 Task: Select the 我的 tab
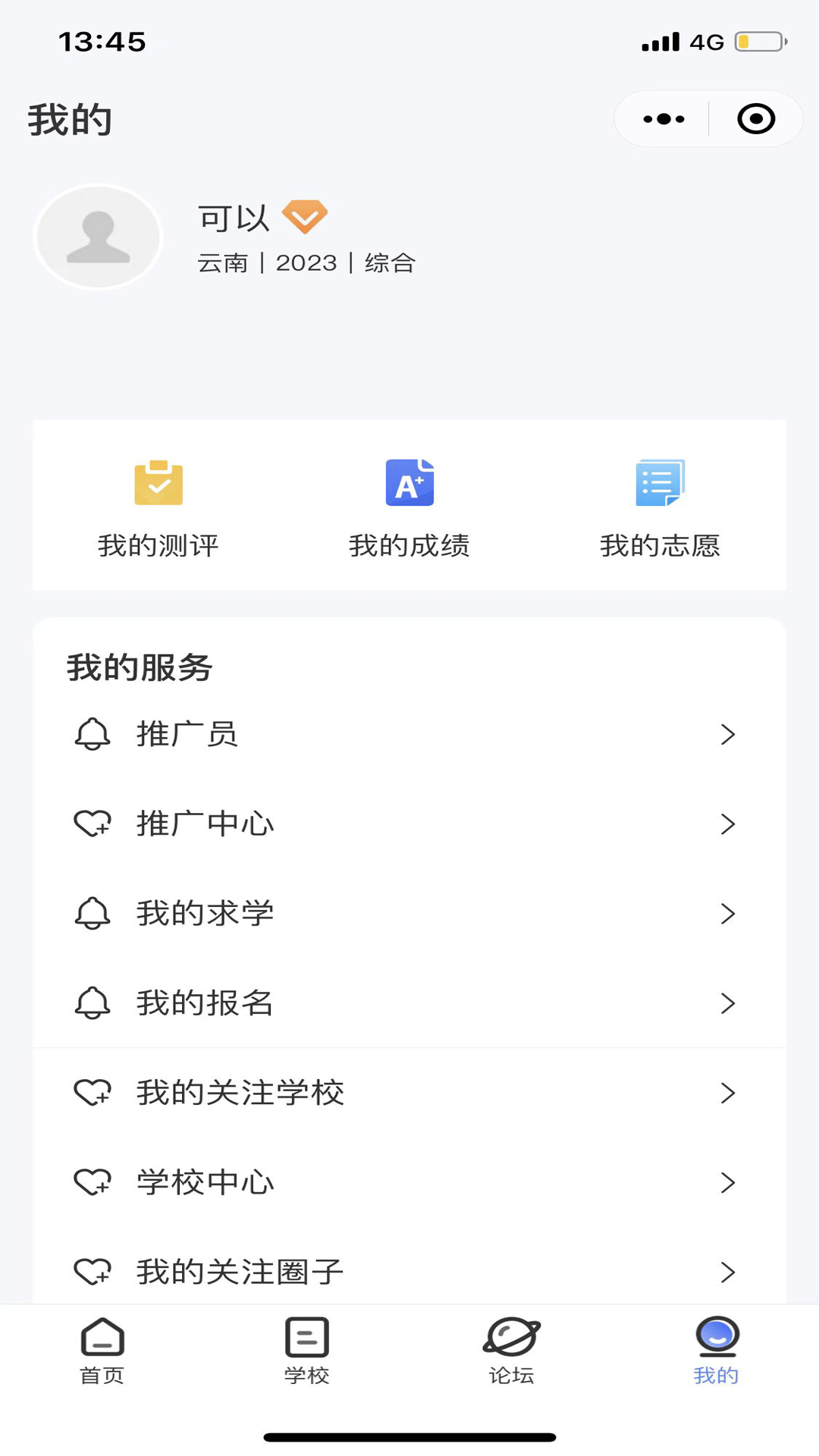(717, 1351)
